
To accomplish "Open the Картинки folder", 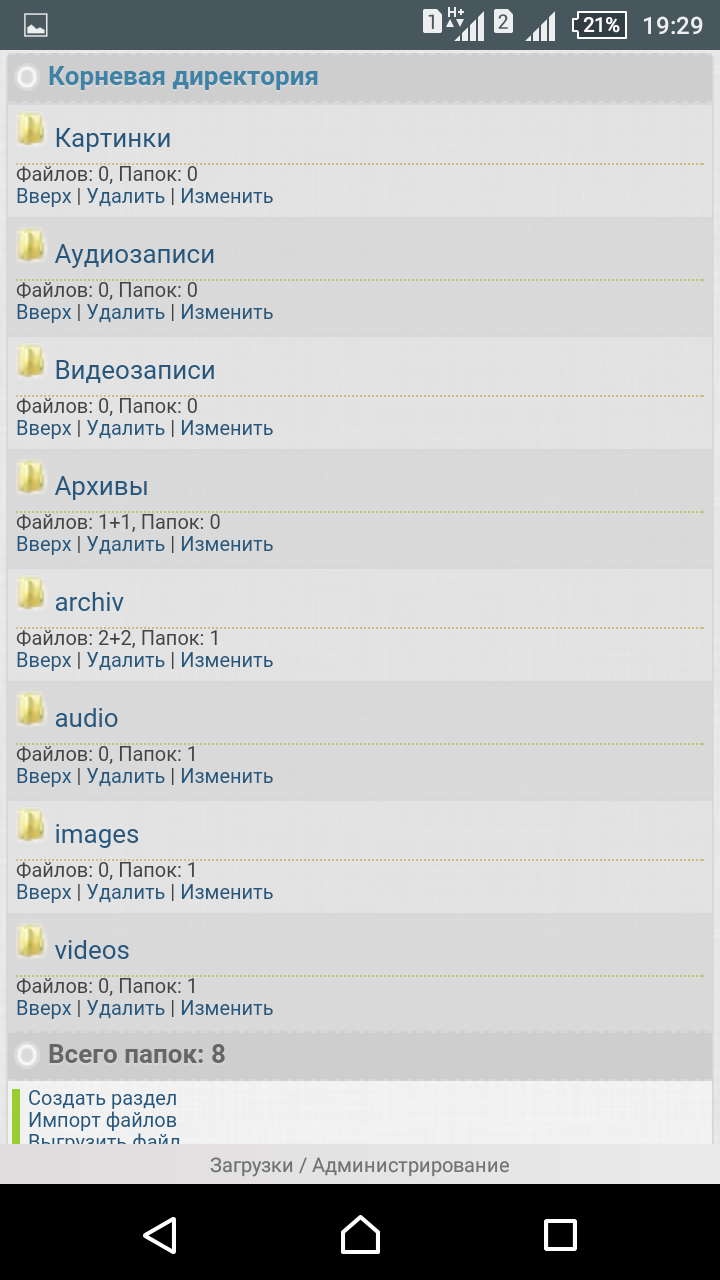I will [x=112, y=138].
